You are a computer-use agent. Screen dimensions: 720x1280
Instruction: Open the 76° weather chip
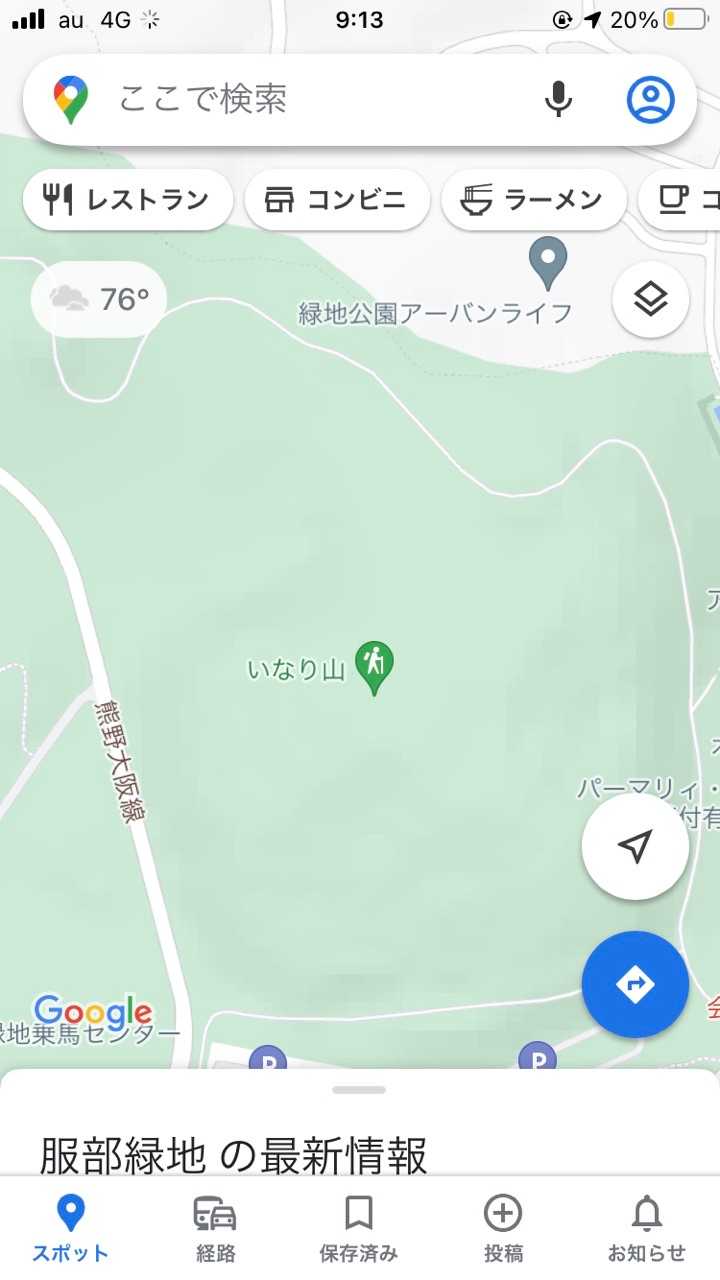(x=99, y=299)
